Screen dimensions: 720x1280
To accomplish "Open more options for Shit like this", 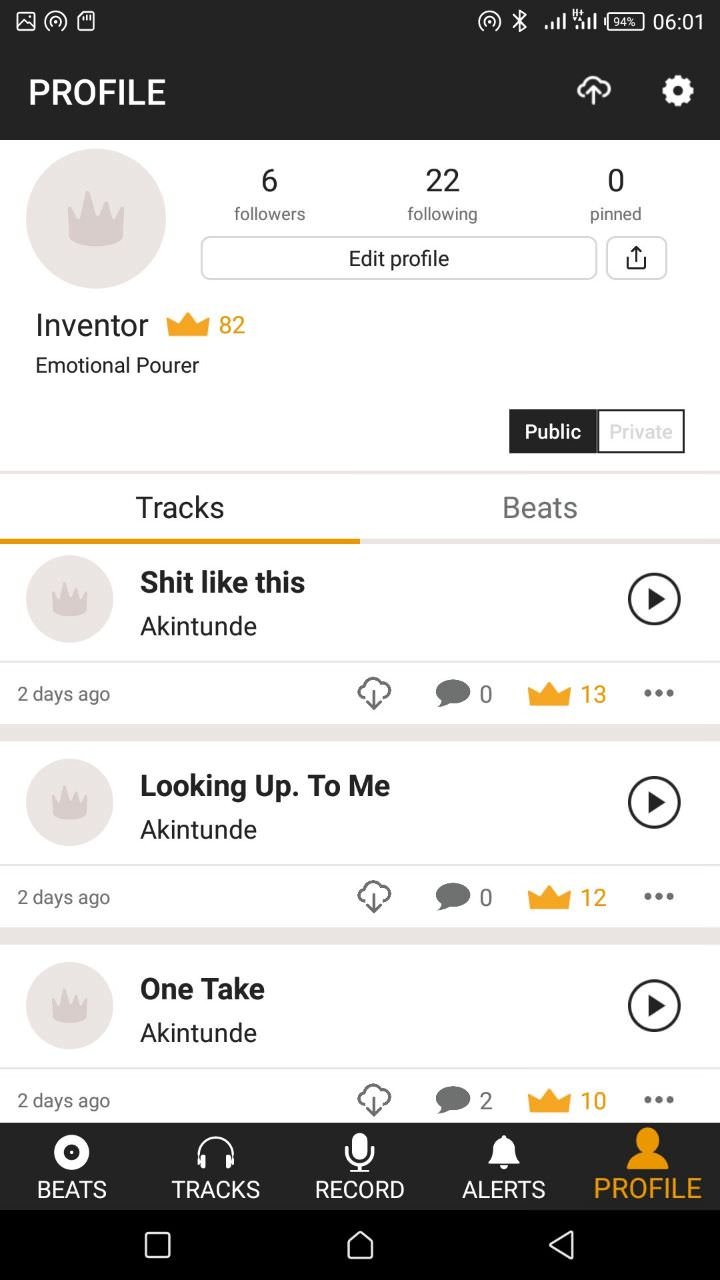I will tap(659, 693).
